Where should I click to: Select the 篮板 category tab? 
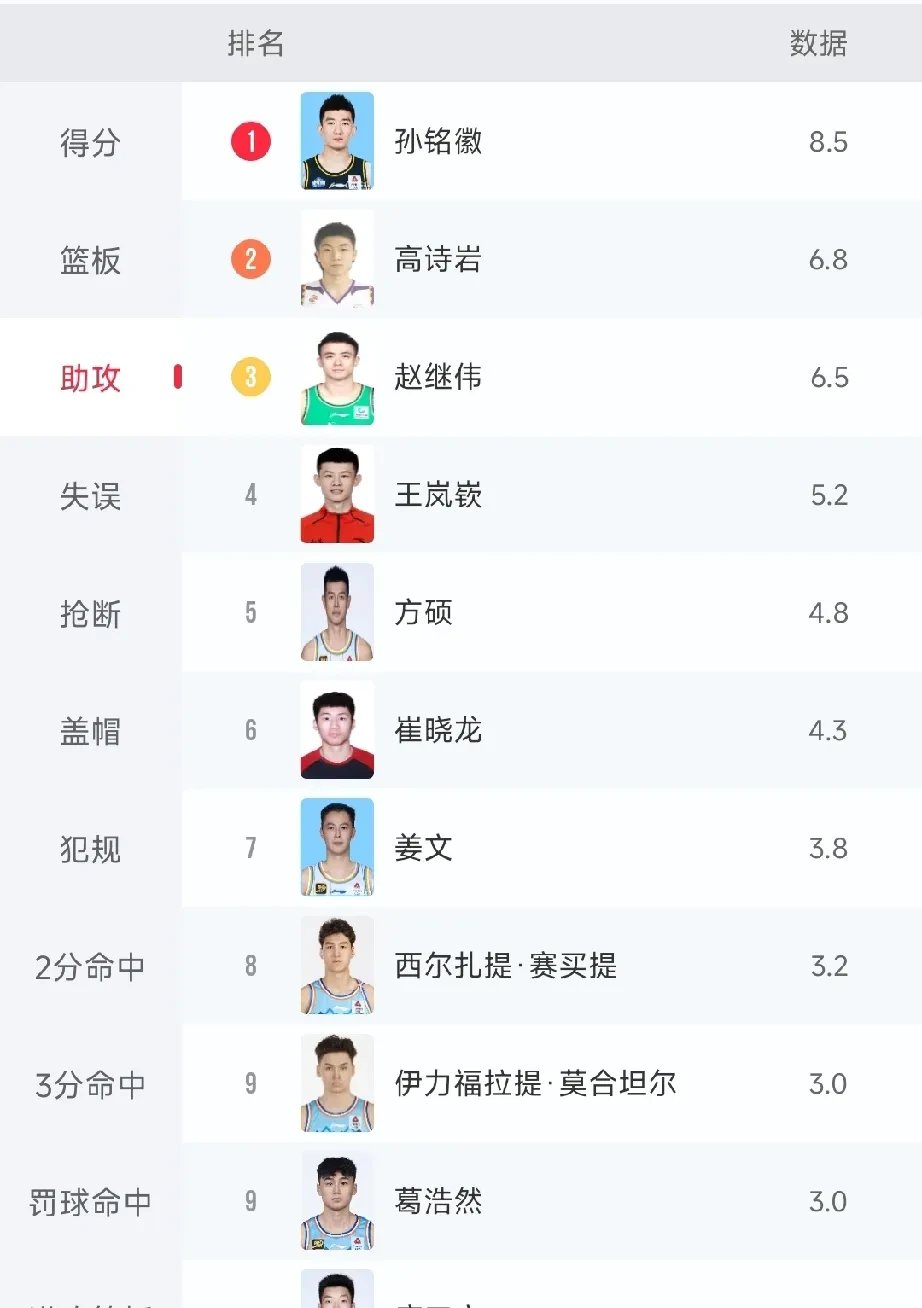(90, 260)
